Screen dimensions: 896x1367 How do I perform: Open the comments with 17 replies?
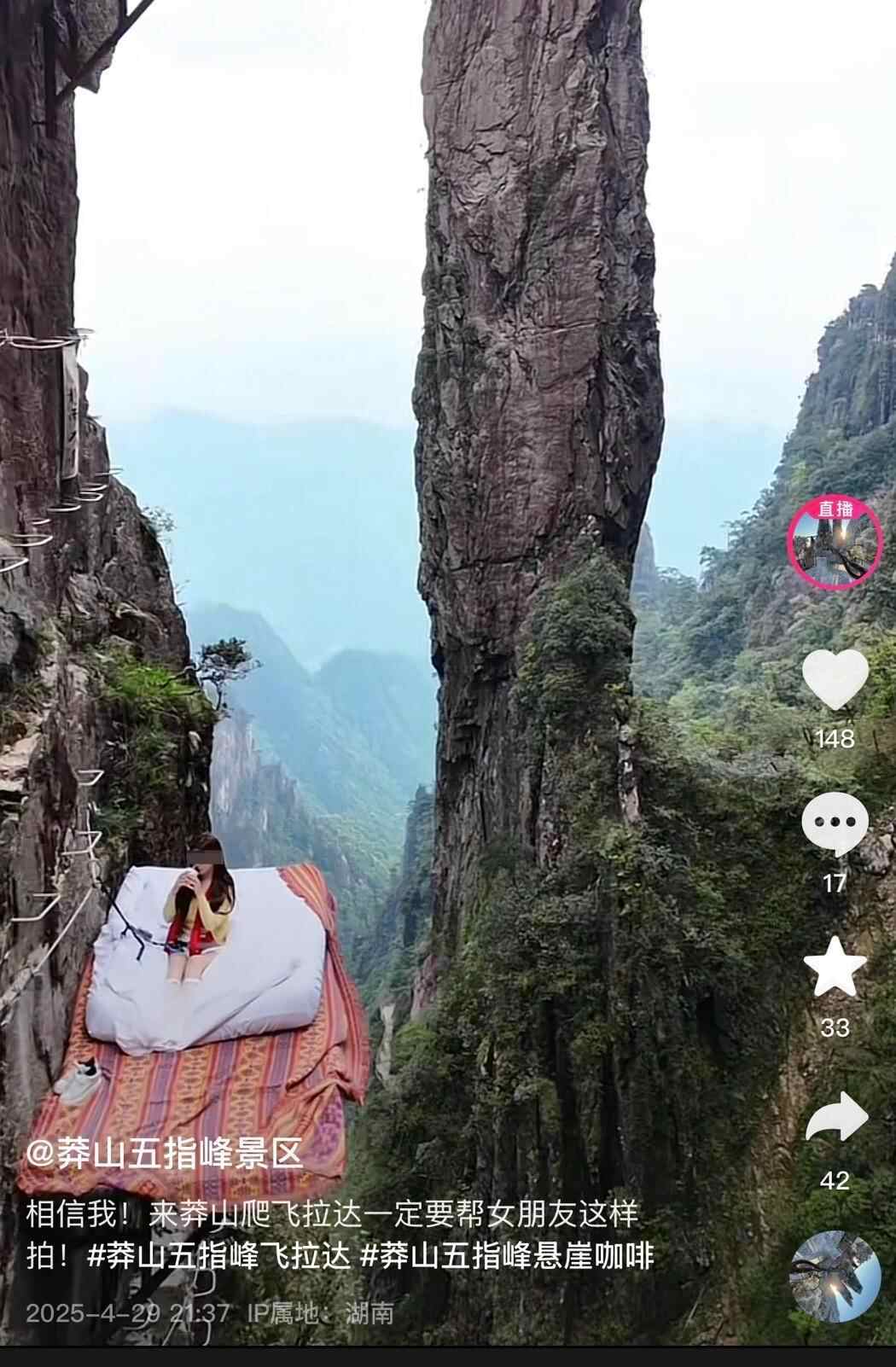[835, 823]
